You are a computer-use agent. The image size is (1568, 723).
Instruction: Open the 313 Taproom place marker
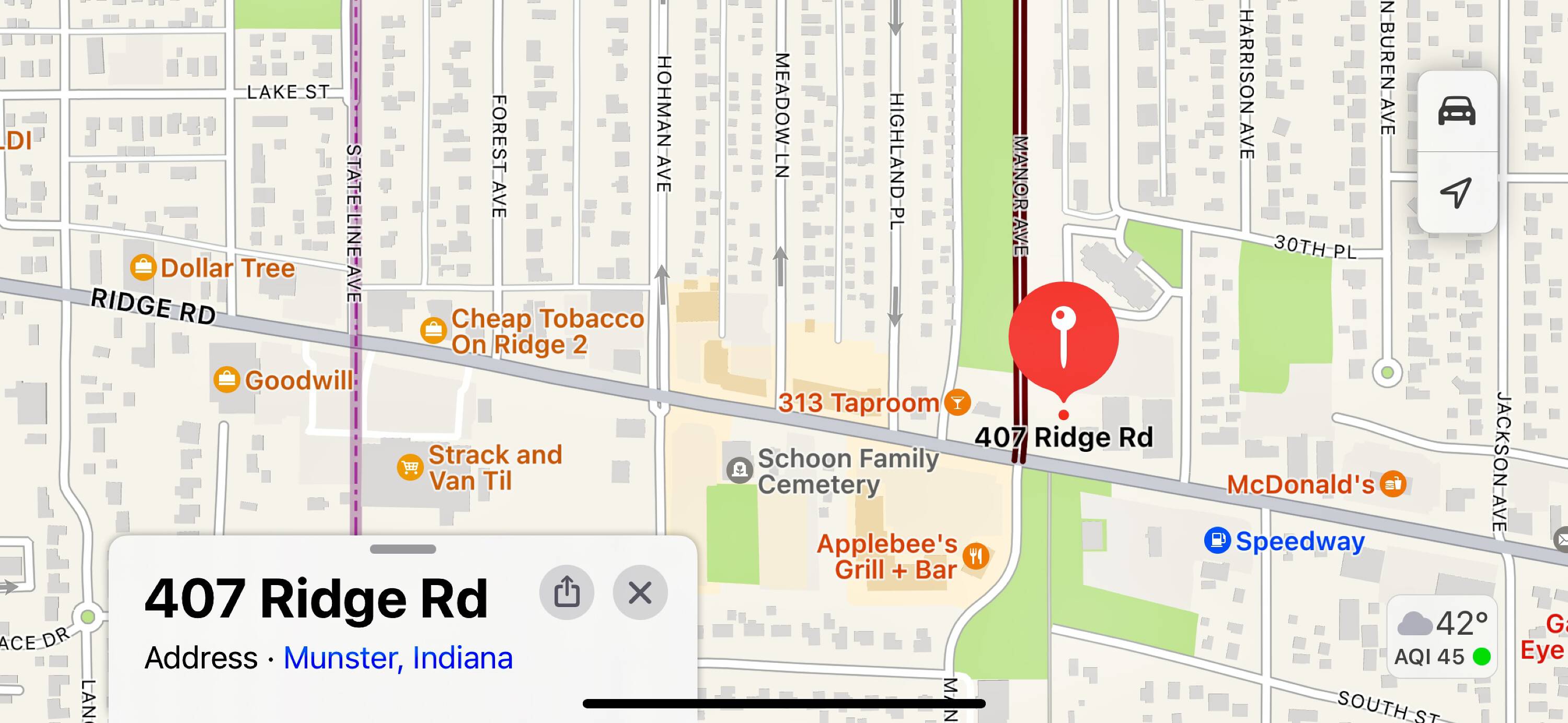point(957,402)
